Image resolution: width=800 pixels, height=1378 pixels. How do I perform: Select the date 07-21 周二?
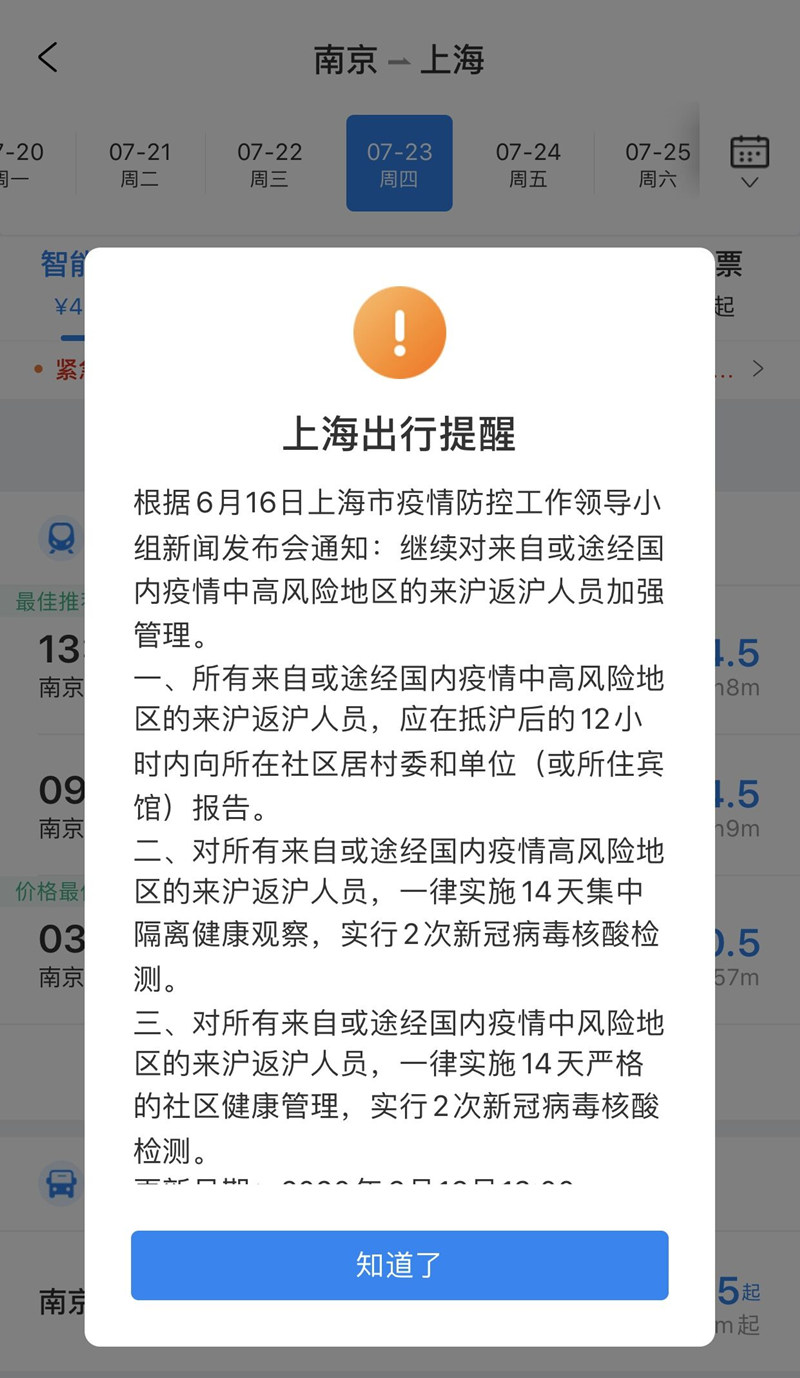(x=140, y=164)
